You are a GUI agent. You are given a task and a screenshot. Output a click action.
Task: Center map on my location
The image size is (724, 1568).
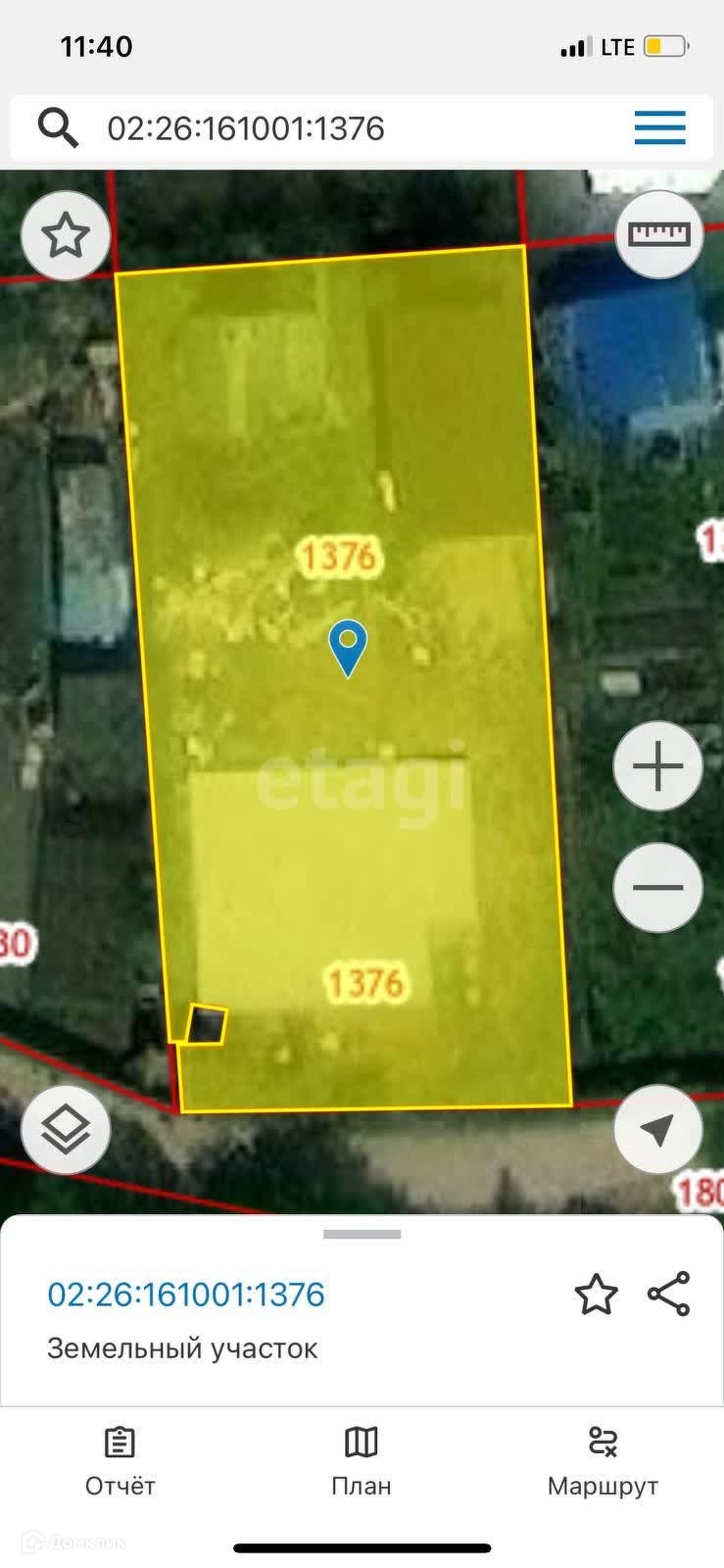(x=658, y=1130)
